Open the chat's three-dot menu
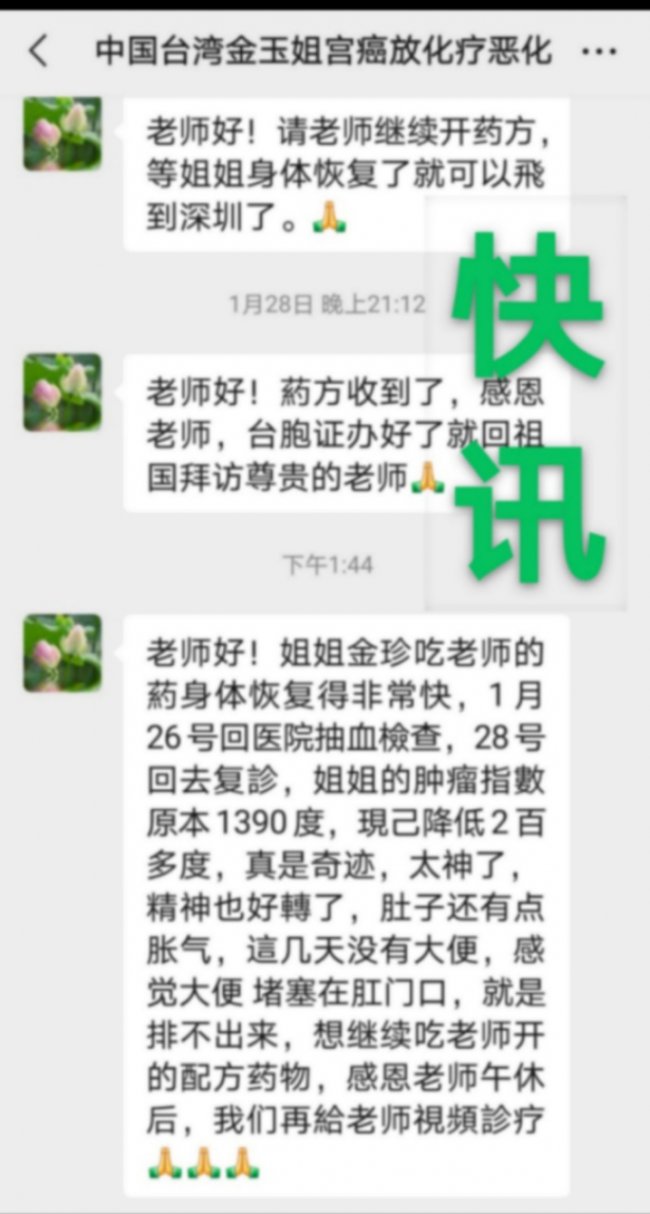The height and width of the screenshot is (1214, 650). tap(598, 51)
